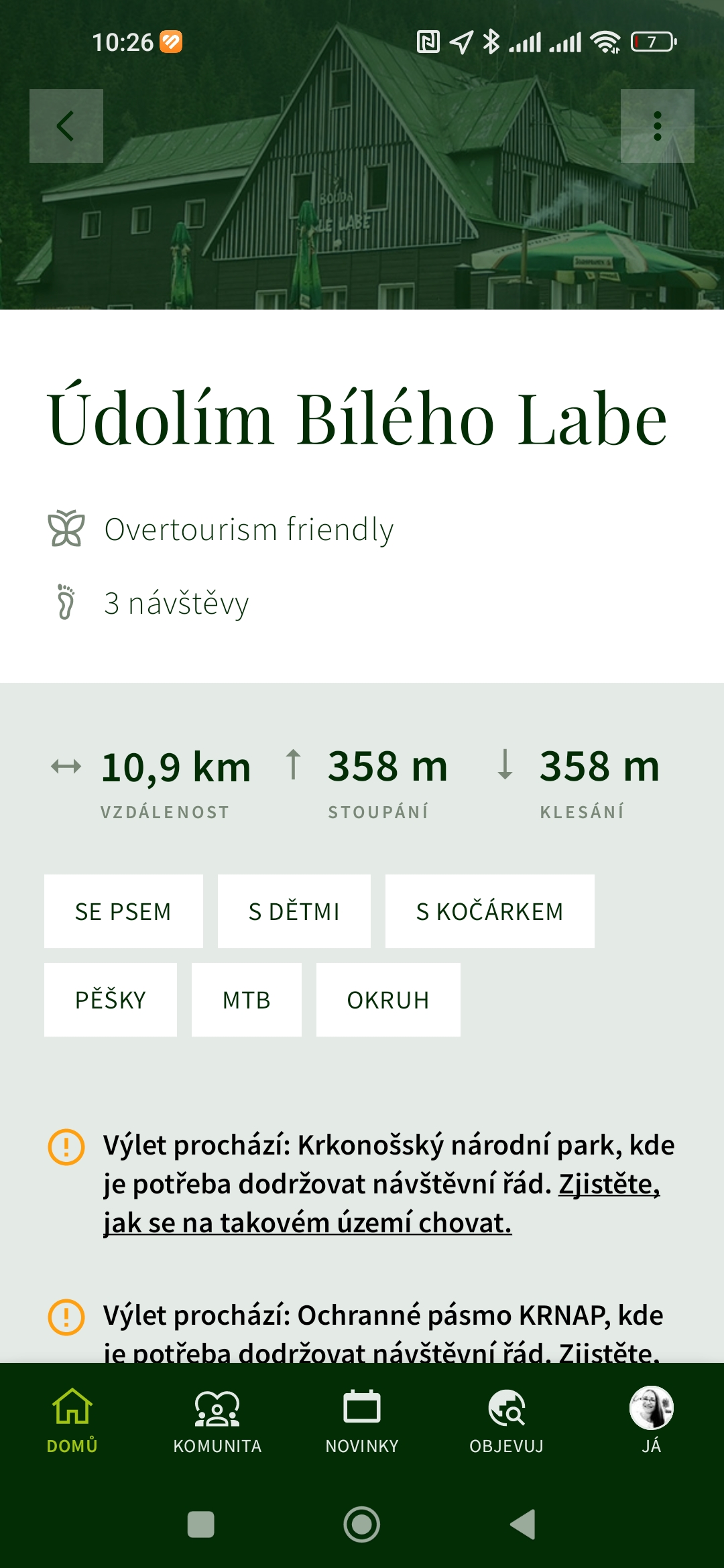The width and height of the screenshot is (724, 1568).
Task: Select the S DĚTMI tag
Action: (x=294, y=911)
